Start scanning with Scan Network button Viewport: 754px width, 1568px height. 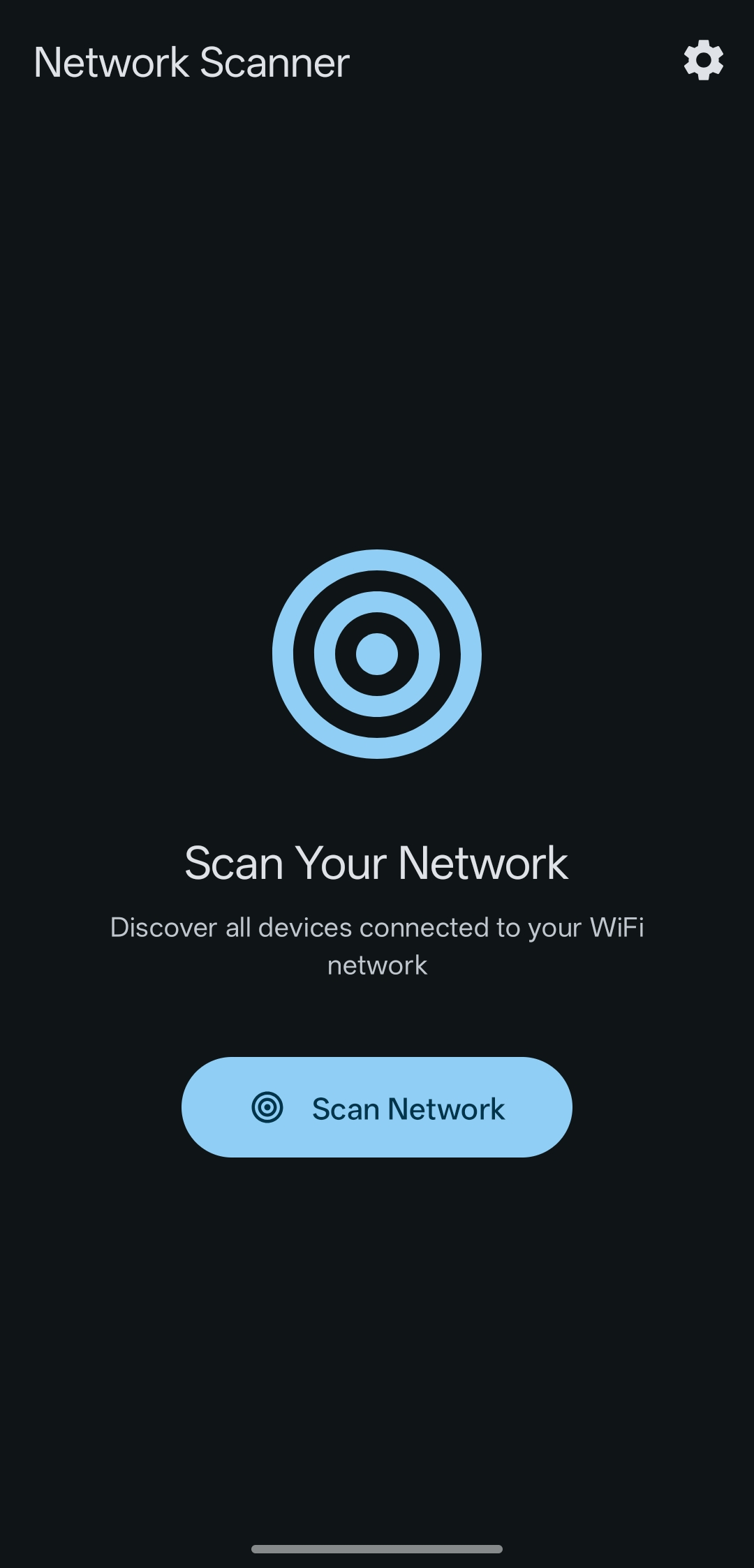pos(377,1107)
